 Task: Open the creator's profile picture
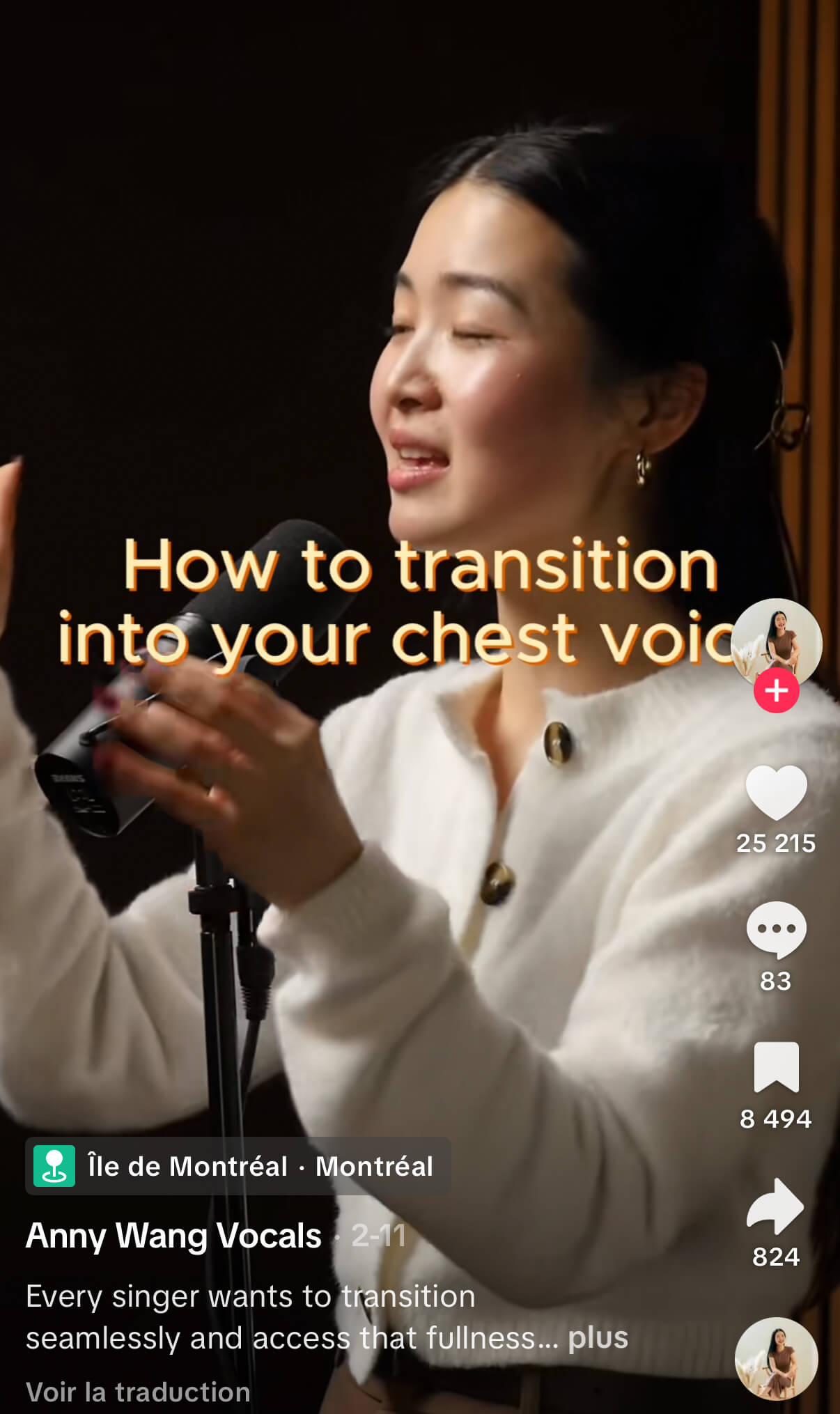click(x=776, y=643)
